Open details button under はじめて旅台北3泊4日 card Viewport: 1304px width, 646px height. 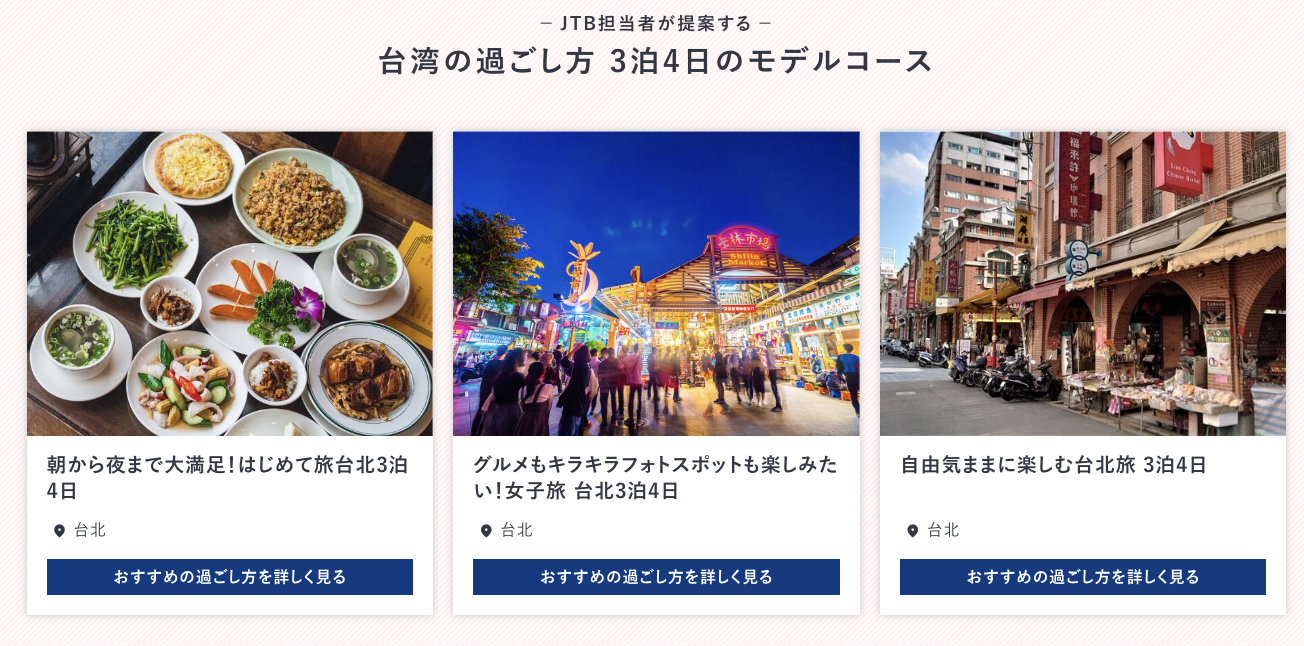coord(229,577)
